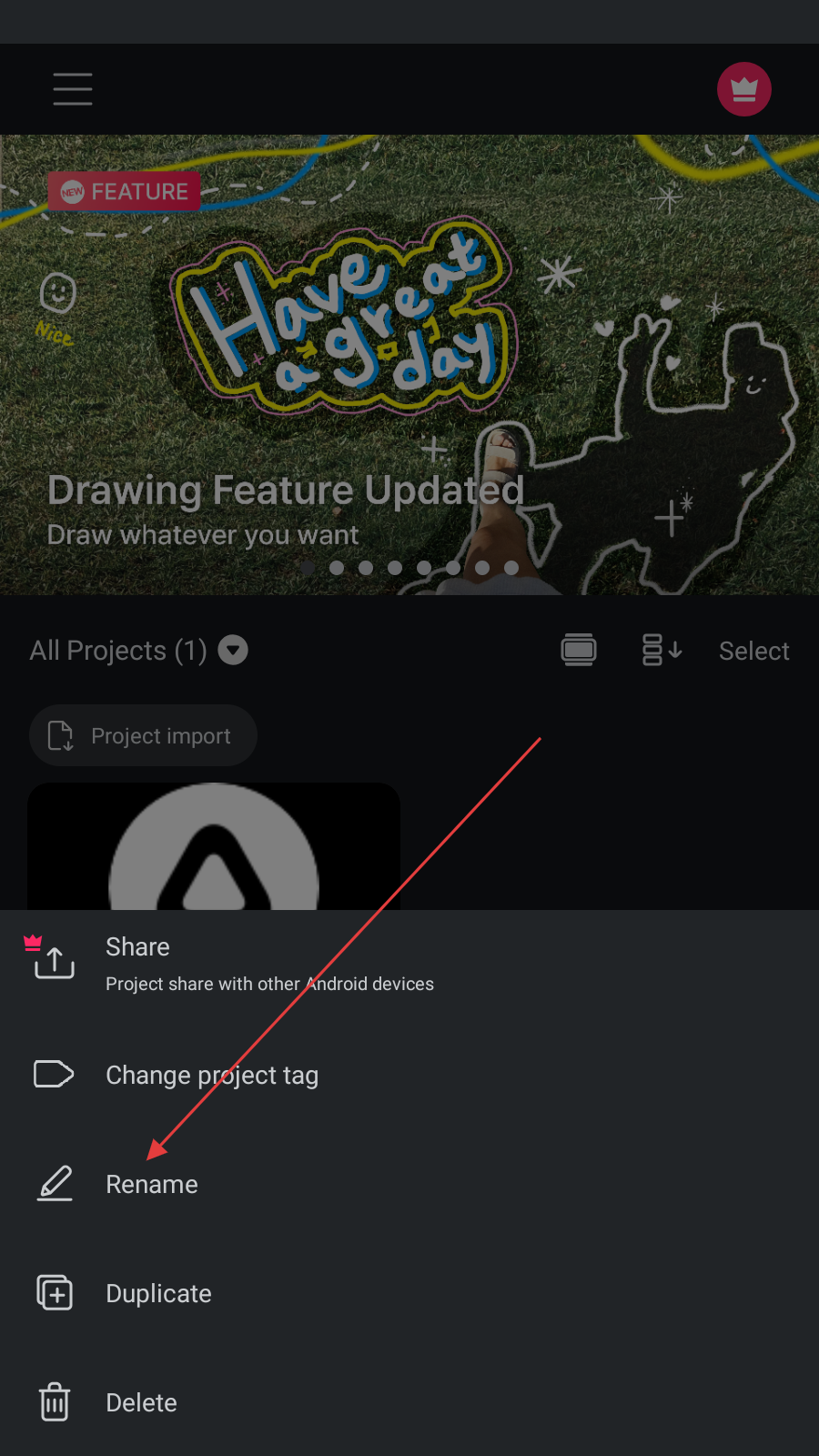This screenshot has height=1456, width=819.
Task: Open the Drawing Feature Updated banner
Action: (x=409, y=364)
